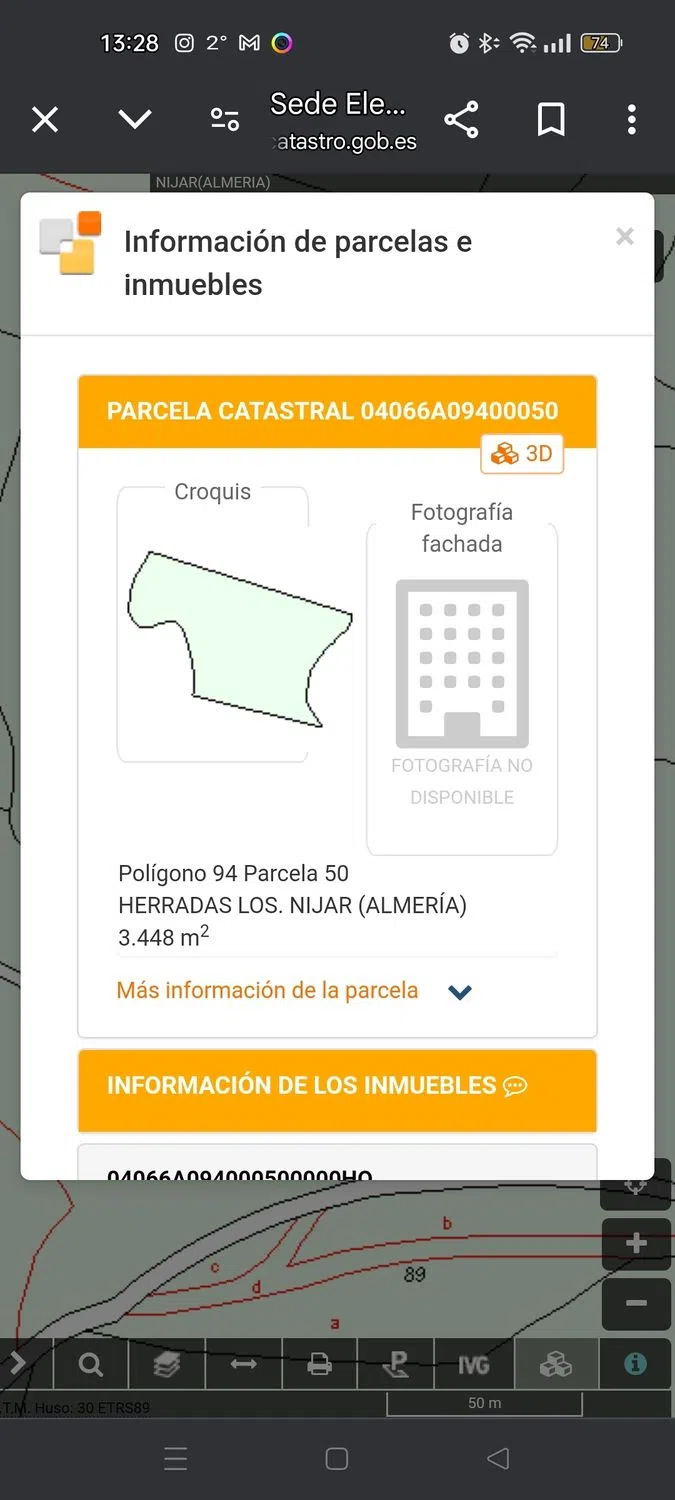Zoom out on the map
This screenshot has width=675, height=1500.
pos(636,1303)
